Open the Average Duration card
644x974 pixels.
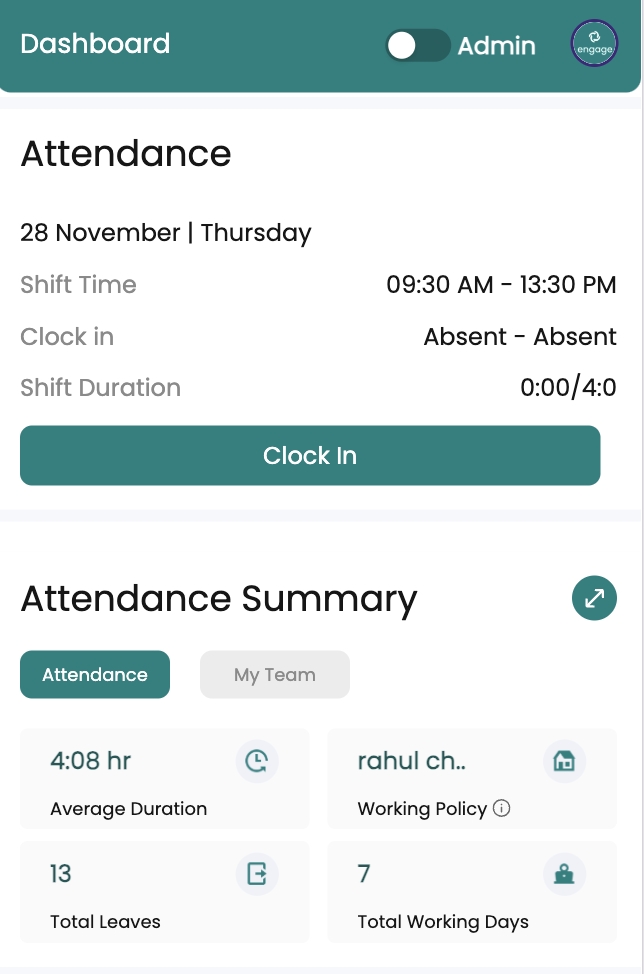pyautogui.click(x=164, y=779)
